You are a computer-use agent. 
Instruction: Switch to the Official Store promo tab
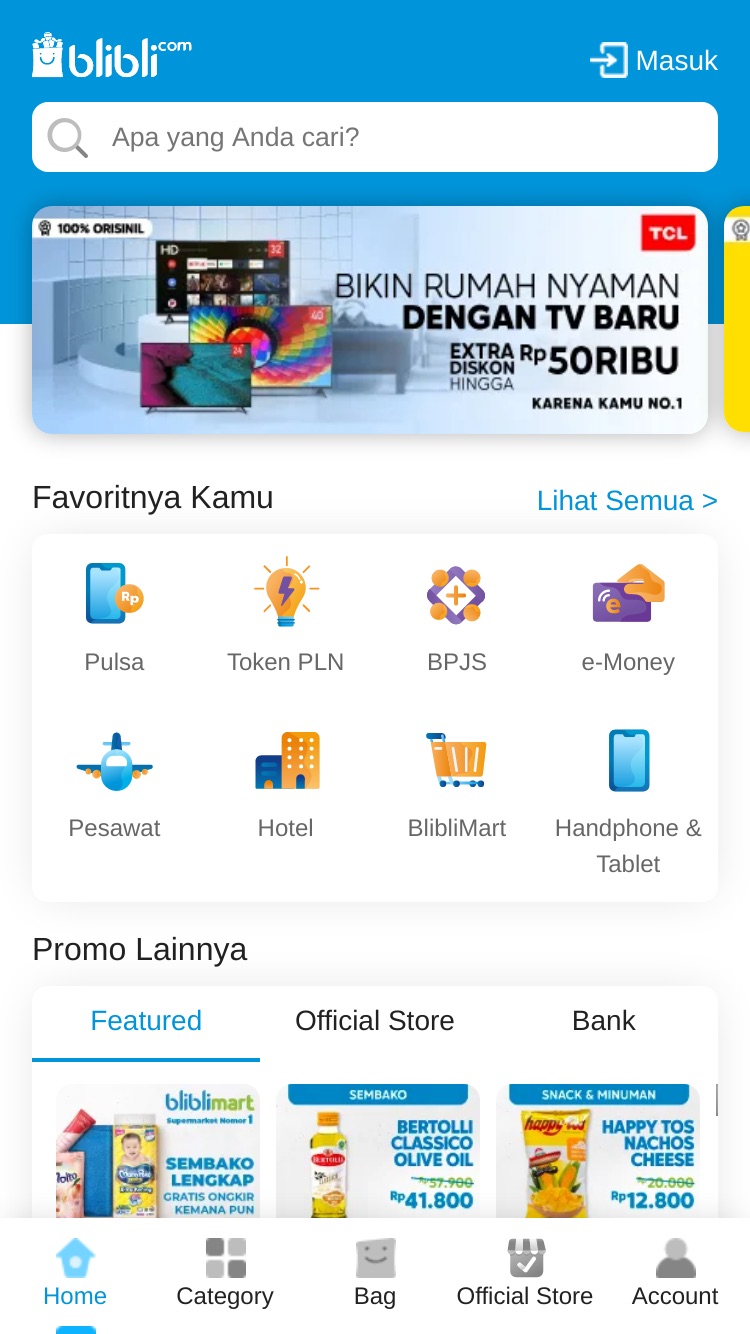[375, 1021]
